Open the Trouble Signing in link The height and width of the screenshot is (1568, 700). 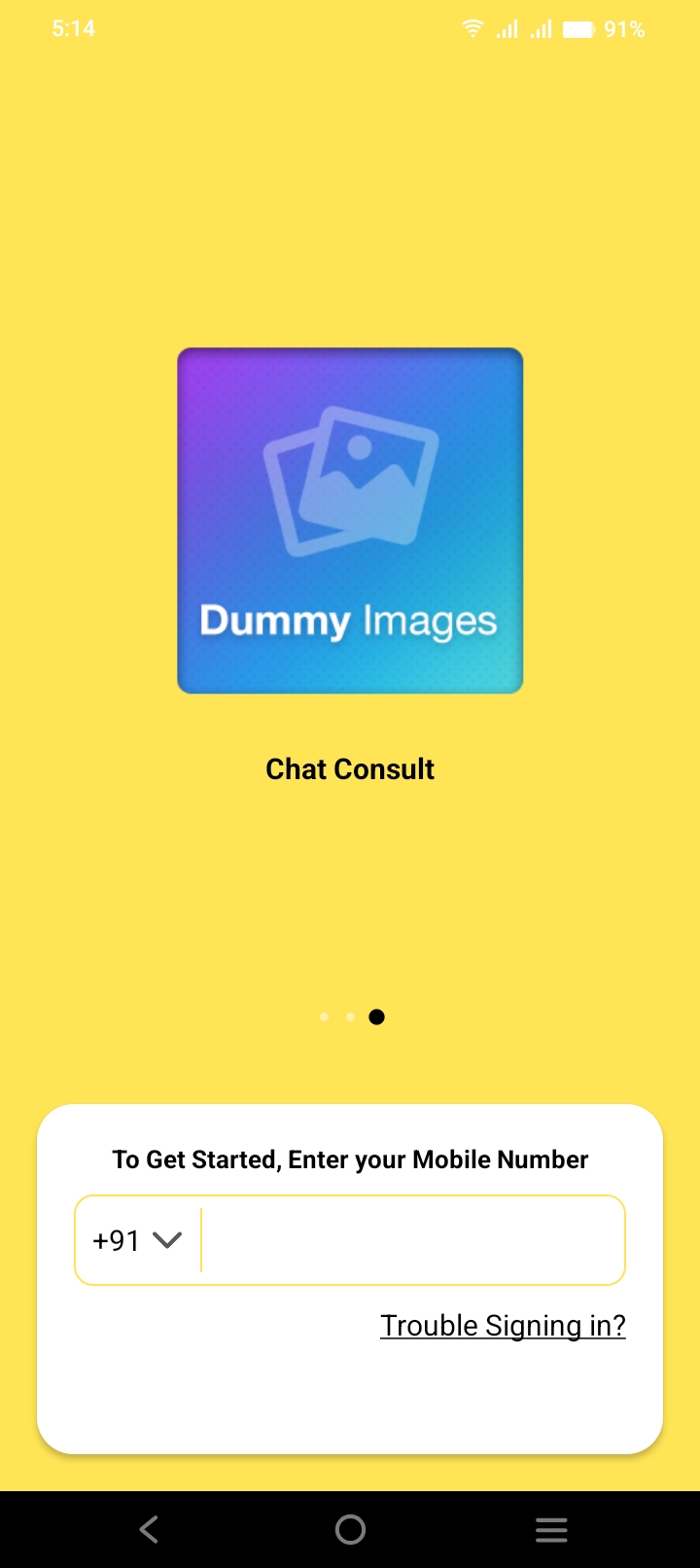[503, 1326]
